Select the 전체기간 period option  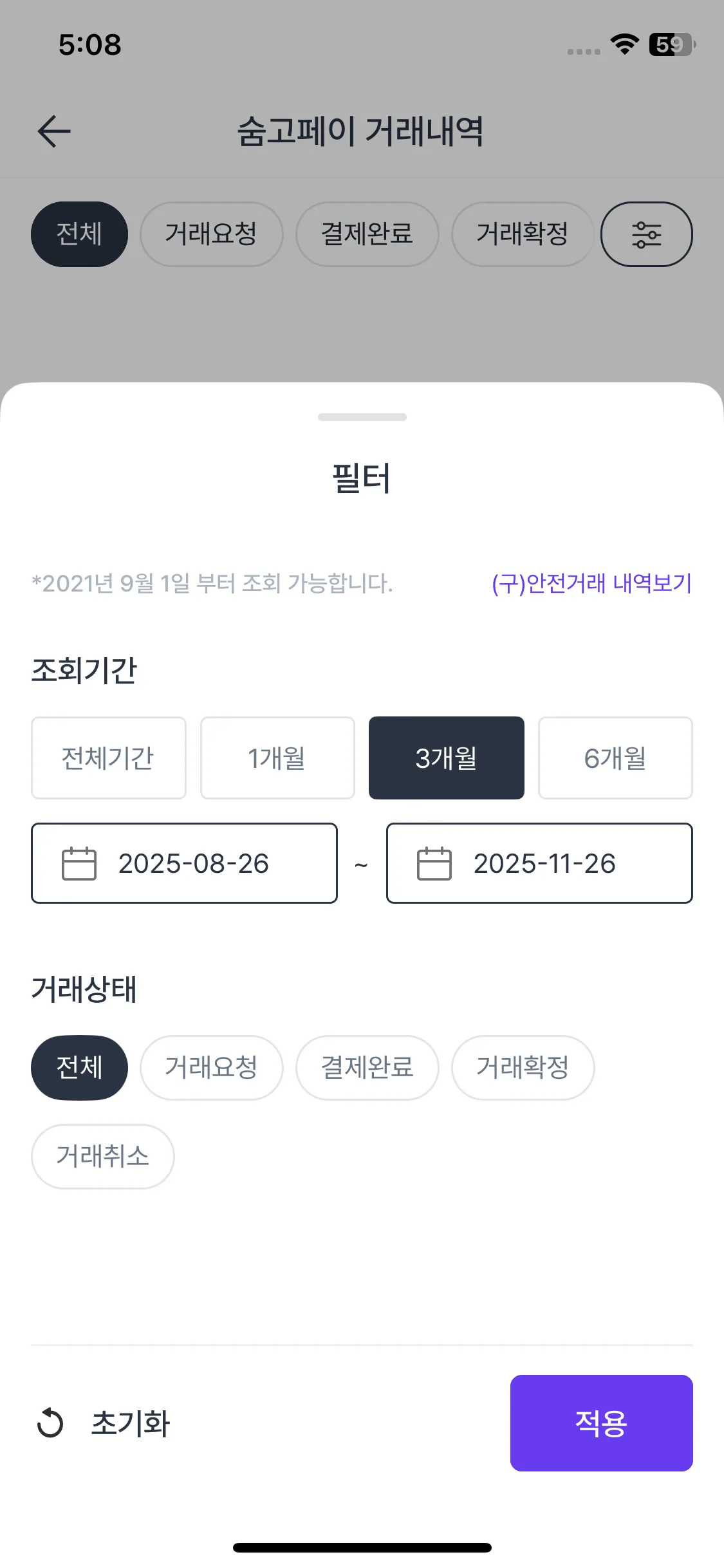(109, 758)
